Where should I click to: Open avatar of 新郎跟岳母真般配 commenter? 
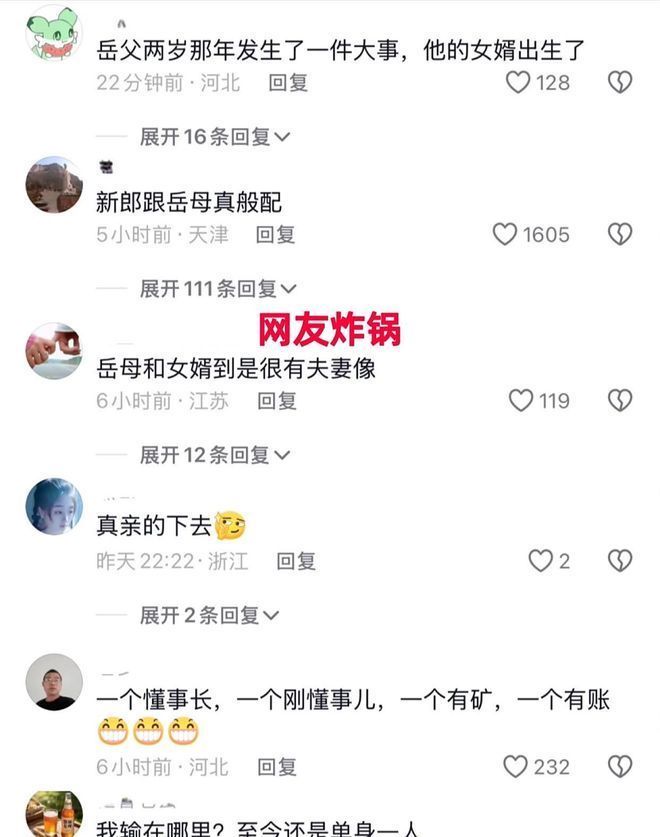point(54,184)
